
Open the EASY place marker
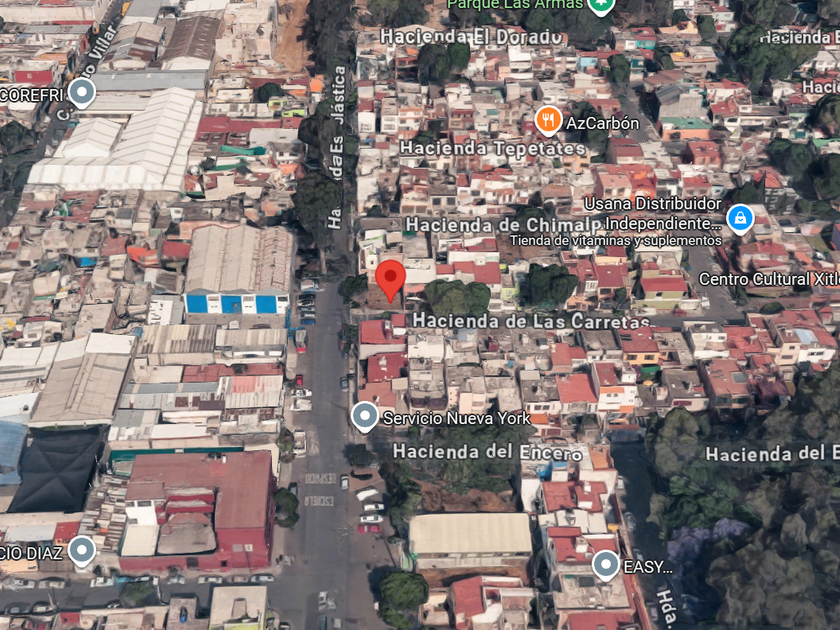click(606, 565)
